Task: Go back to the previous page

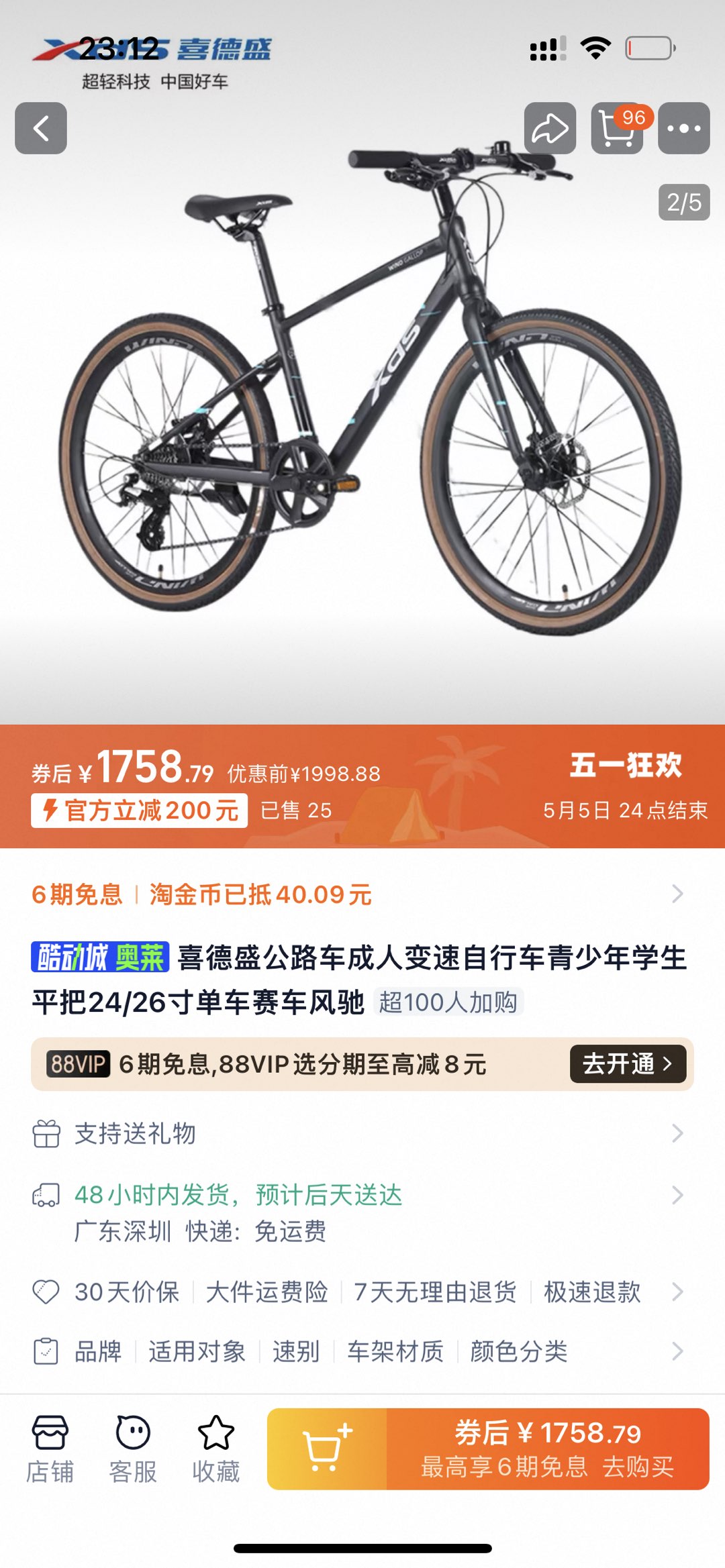Action: (41, 128)
